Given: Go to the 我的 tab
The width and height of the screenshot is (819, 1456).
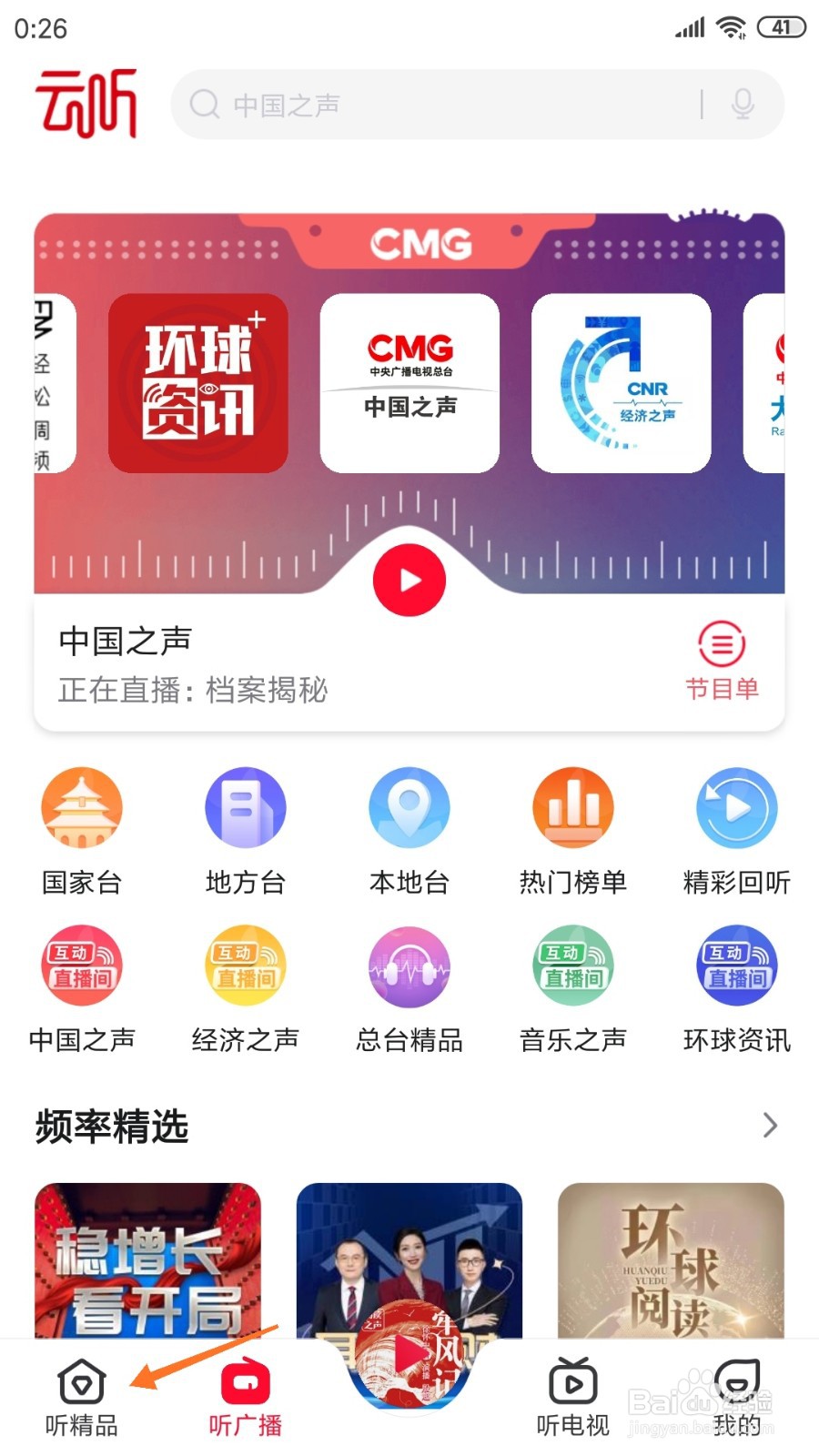Looking at the screenshot, I should point(737,1399).
